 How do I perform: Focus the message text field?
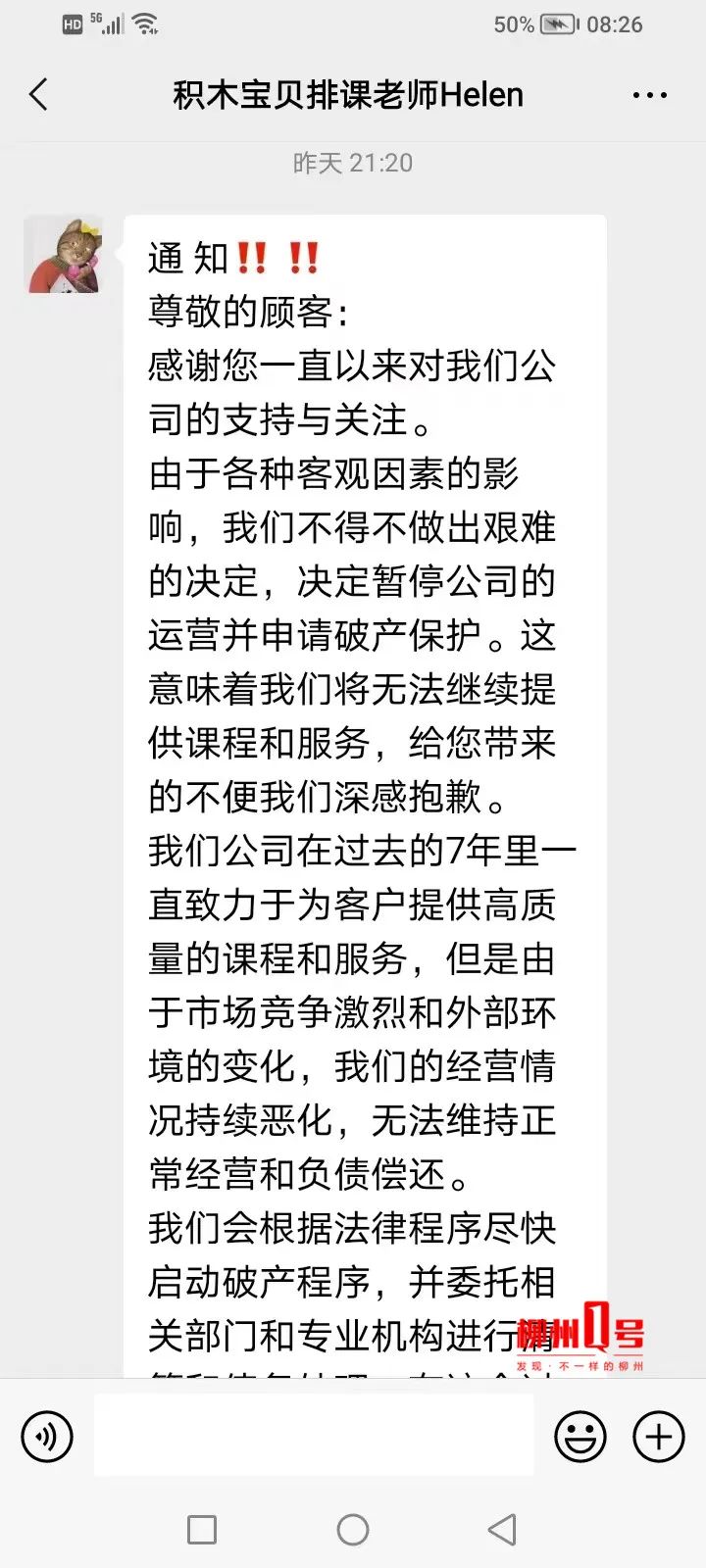[314, 1435]
